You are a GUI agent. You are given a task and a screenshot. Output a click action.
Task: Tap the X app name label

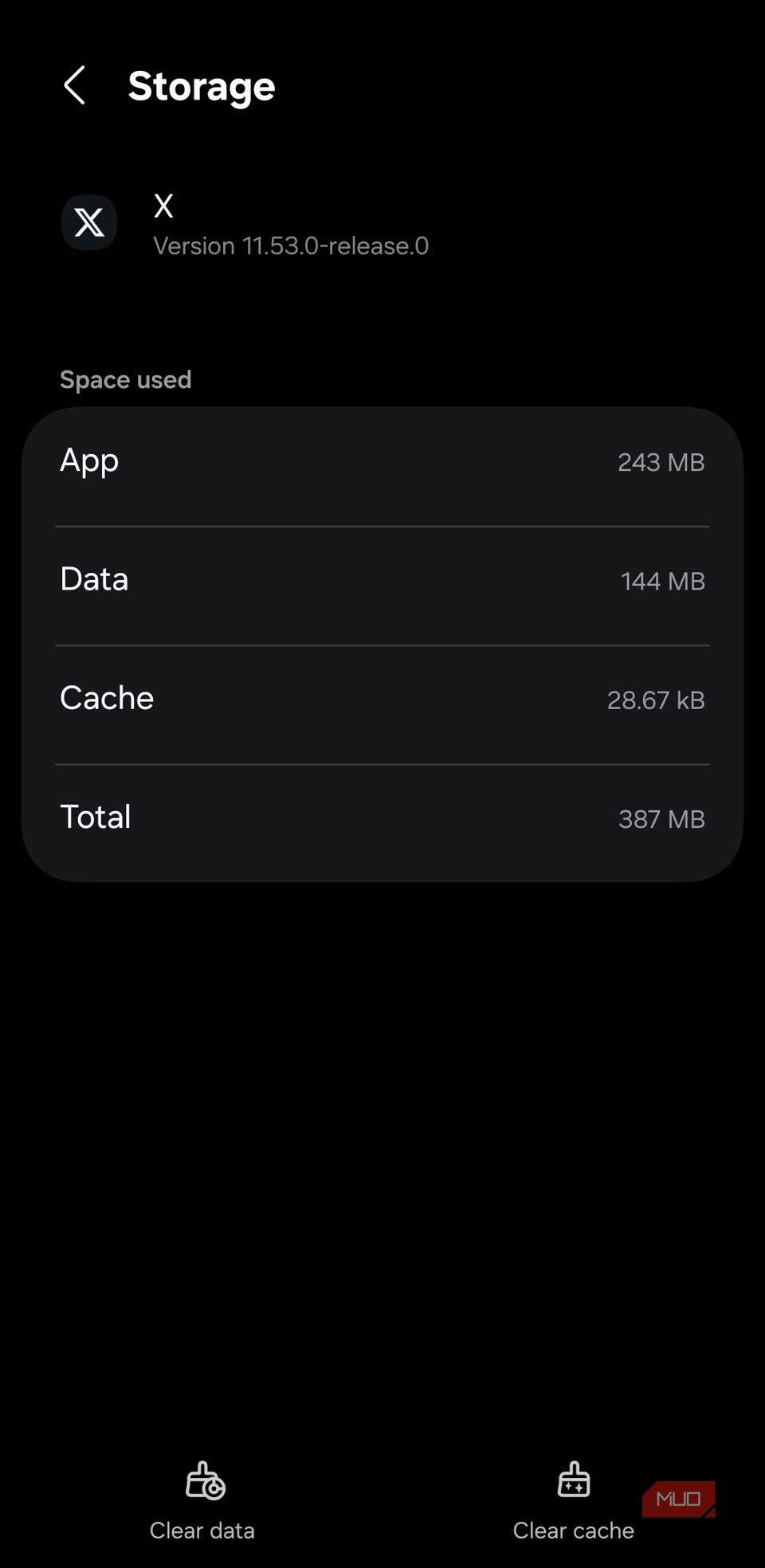pos(163,206)
